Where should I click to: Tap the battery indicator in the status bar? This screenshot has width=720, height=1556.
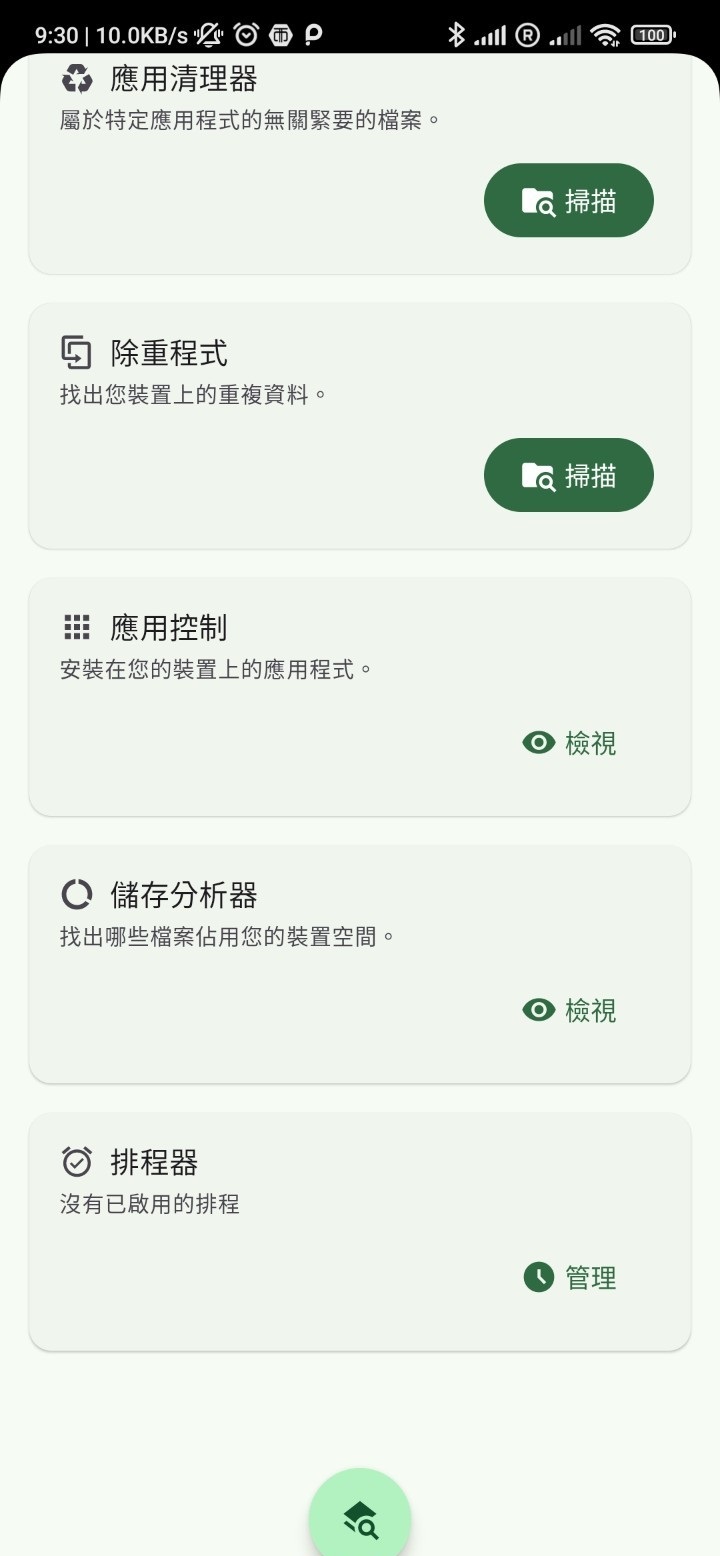point(652,33)
